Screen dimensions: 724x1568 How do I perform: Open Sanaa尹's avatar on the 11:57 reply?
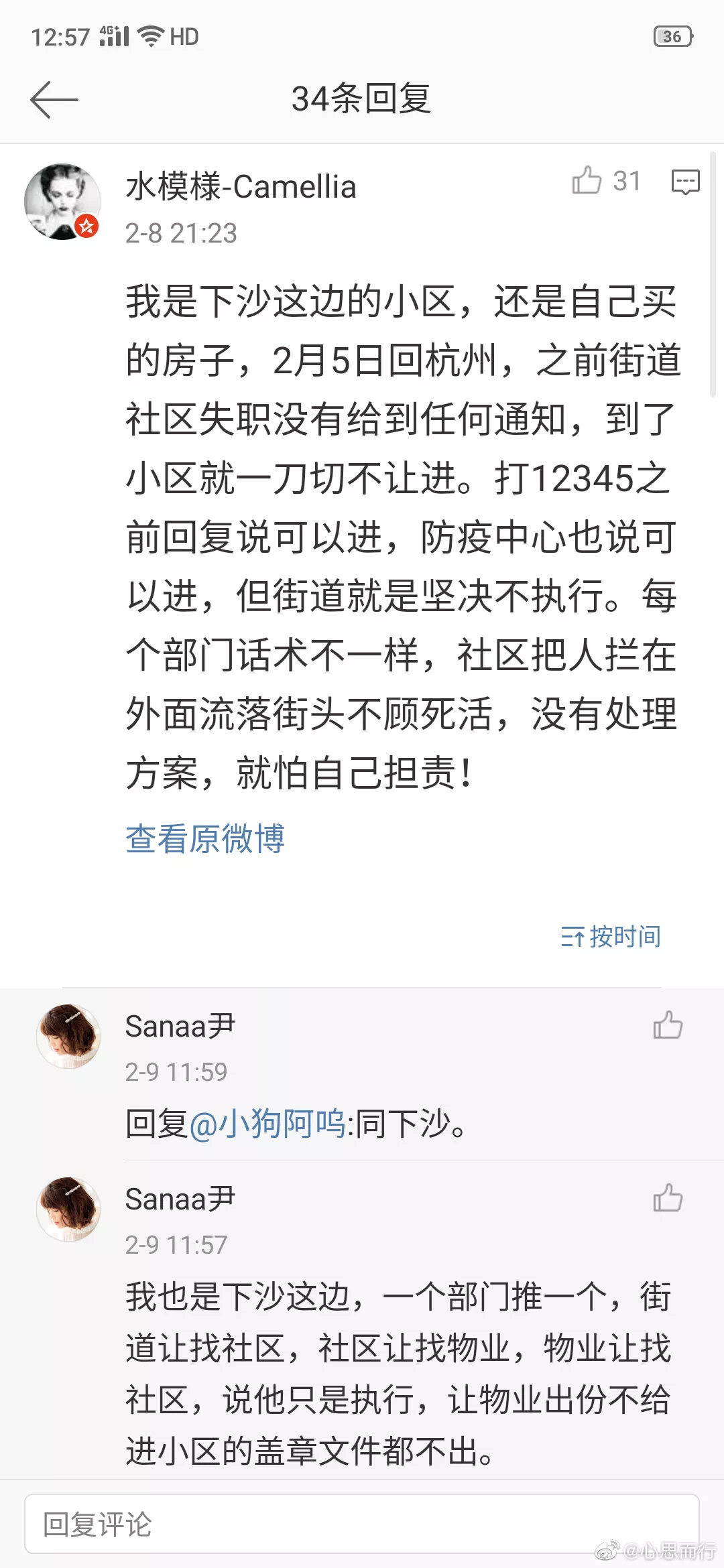pos(68,1209)
